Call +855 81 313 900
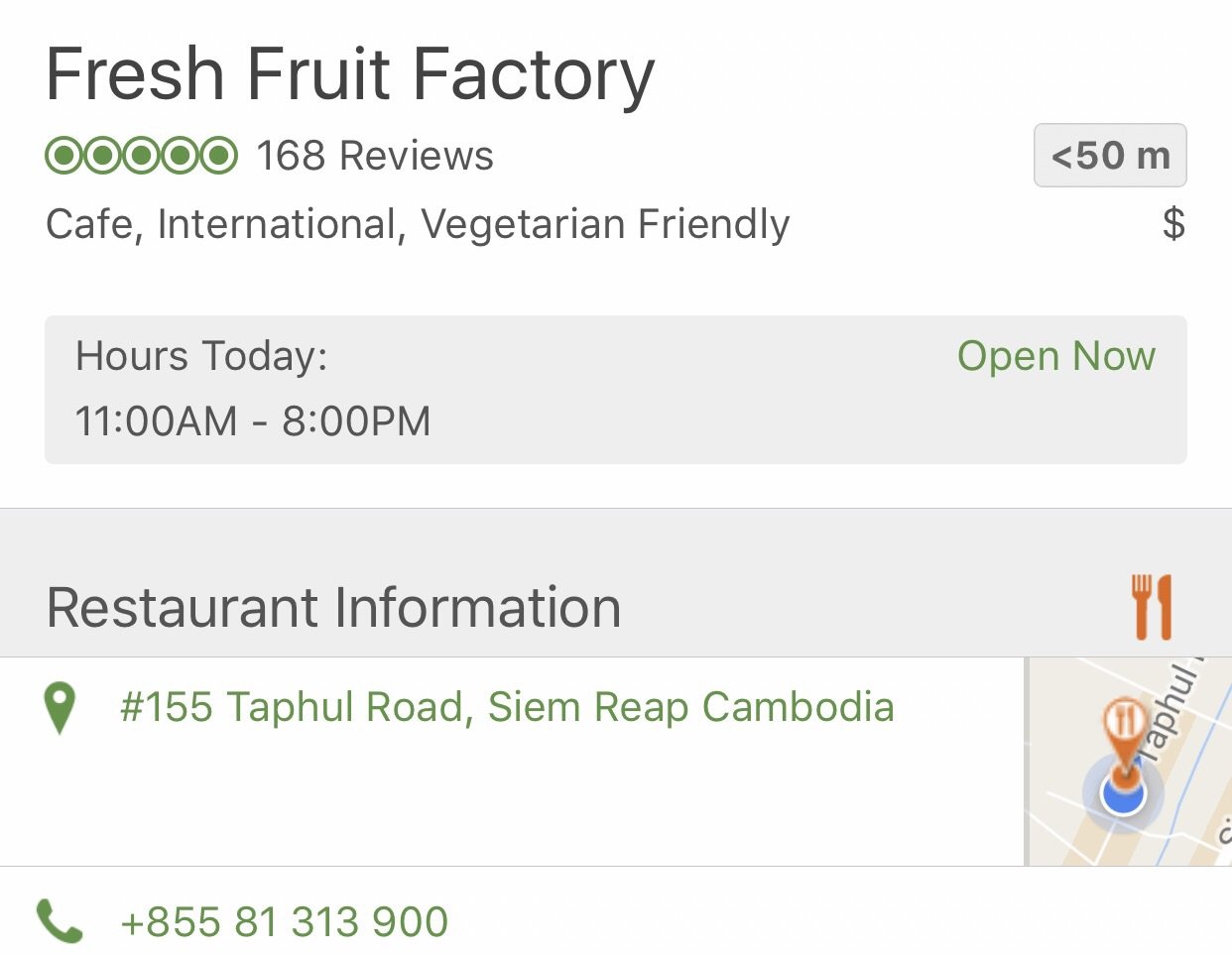This screenshot has width=1232, height=955. tap(284, 921)
